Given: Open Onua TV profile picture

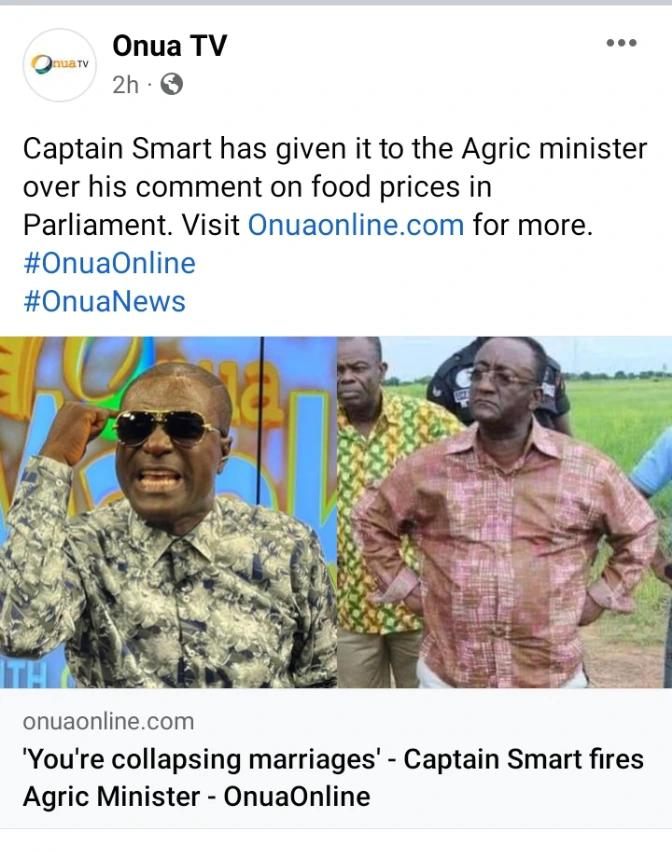Looking at the screenshot, I should pyautogui.click(x=59, y=65).
